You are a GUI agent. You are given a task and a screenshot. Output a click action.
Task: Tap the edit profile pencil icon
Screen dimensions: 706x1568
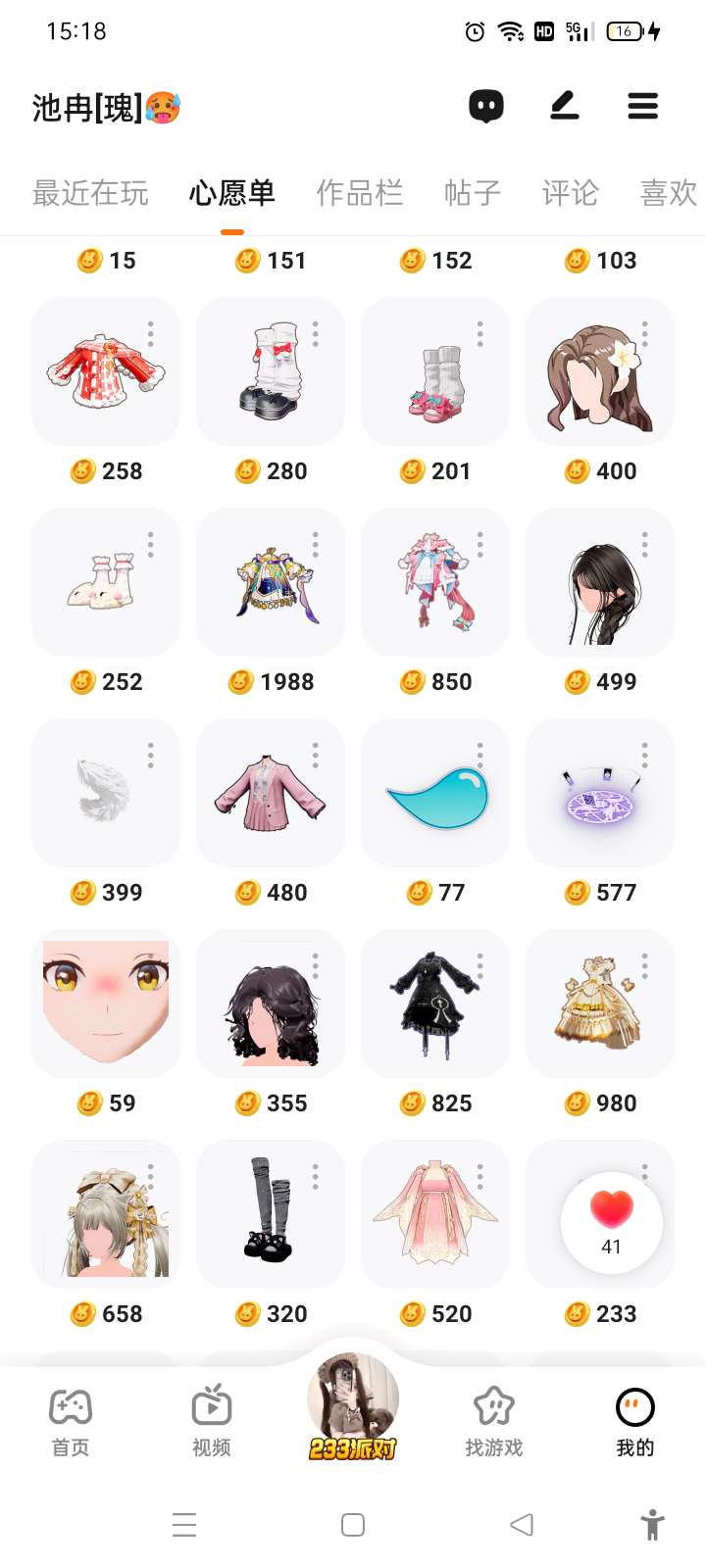pos(565,105)
